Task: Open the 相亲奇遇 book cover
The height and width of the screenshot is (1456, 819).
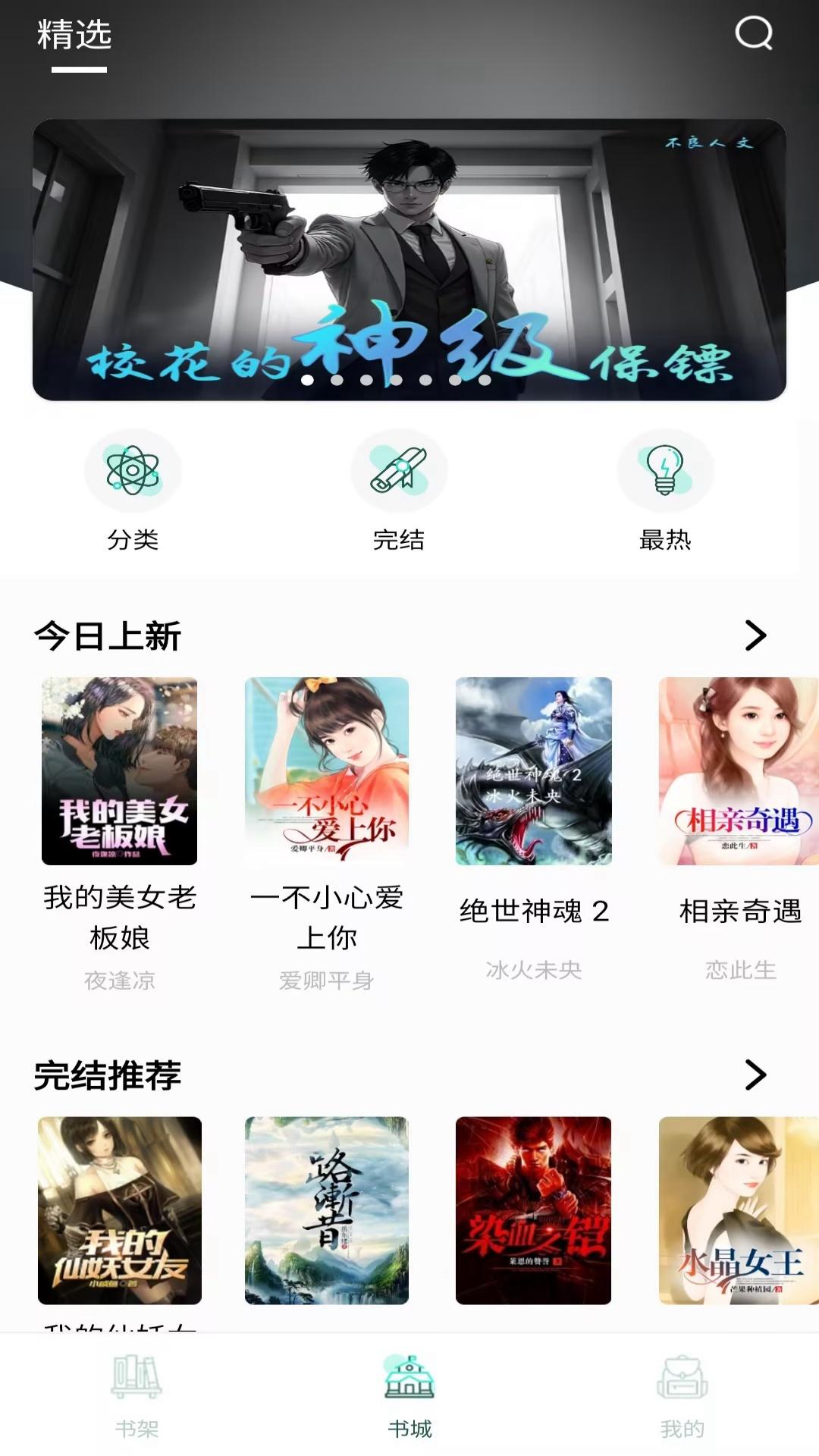Action: [x=738, y=773]
